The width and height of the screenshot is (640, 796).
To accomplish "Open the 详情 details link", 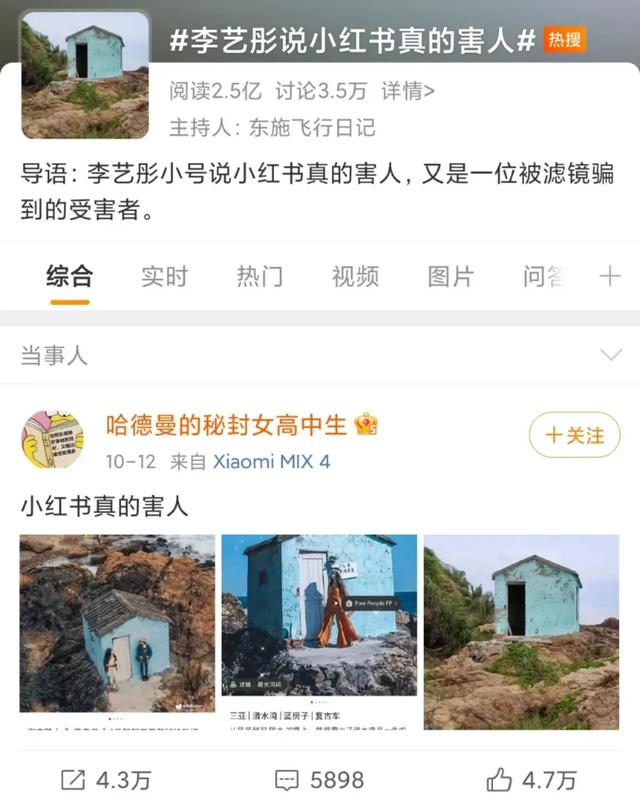I will pos(407,91).
